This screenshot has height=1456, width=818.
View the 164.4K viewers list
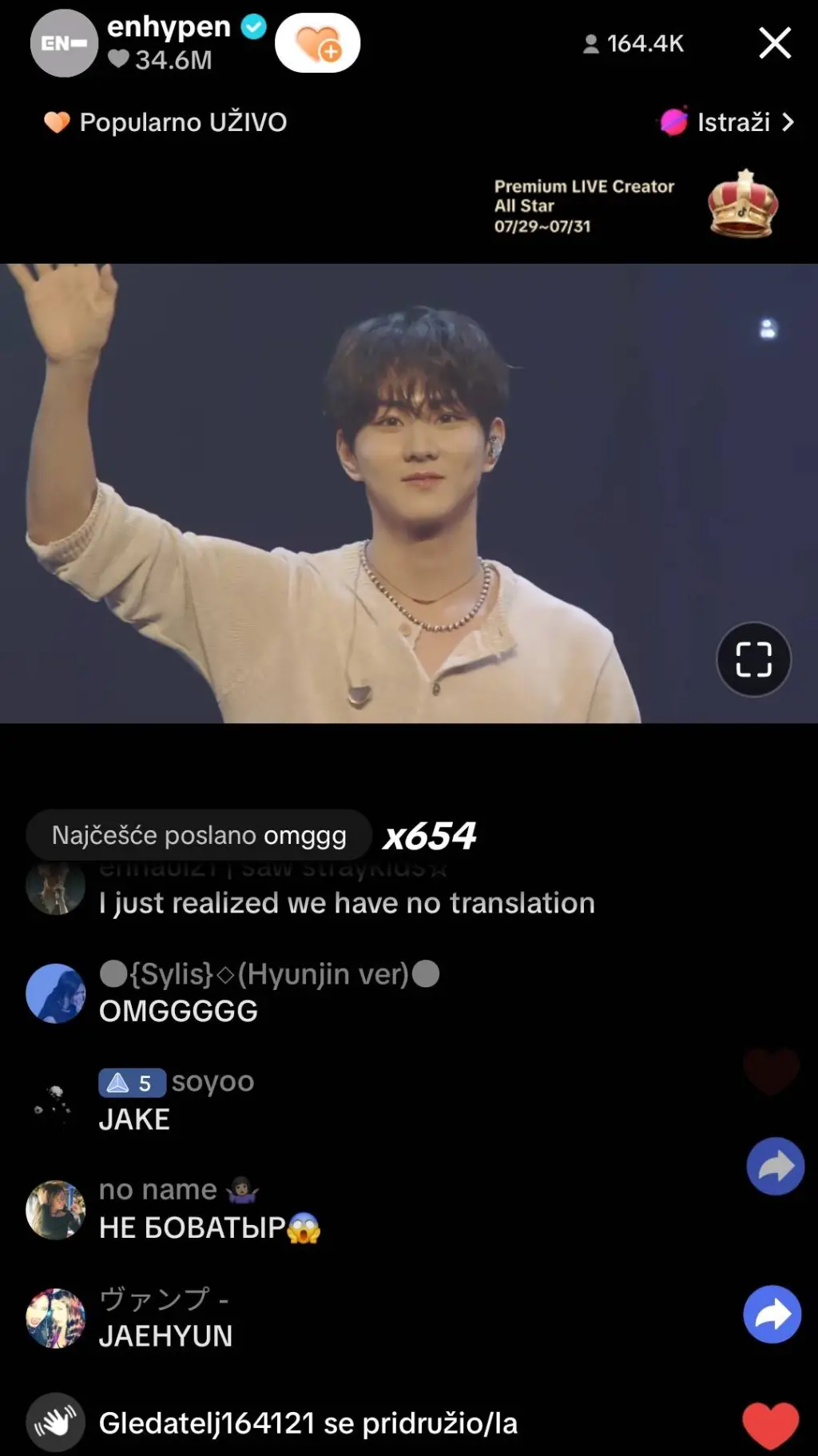tap(633, 43)
